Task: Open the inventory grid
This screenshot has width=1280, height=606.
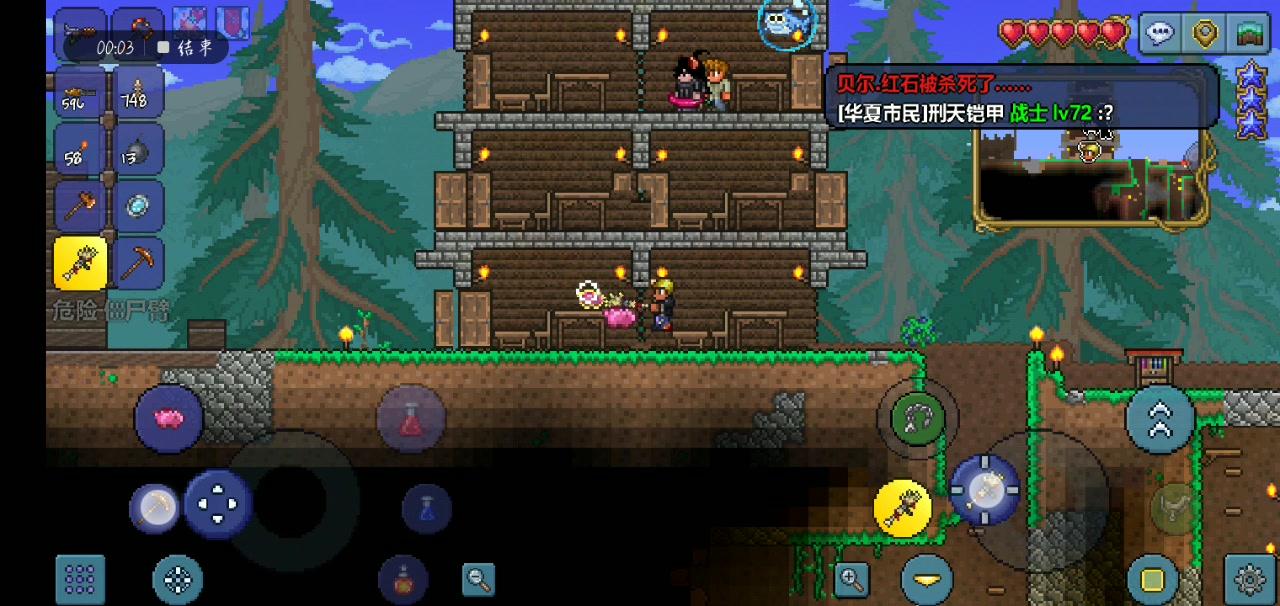Action: pos(79,579)
